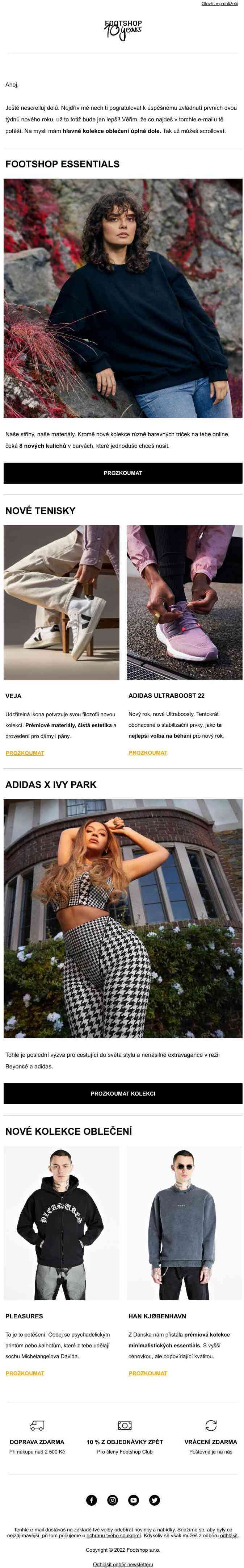The width and height of the screenshot is (244, 1568).
Task: Follow the PROZKOUMAT link under Veja
Action: 25,753
